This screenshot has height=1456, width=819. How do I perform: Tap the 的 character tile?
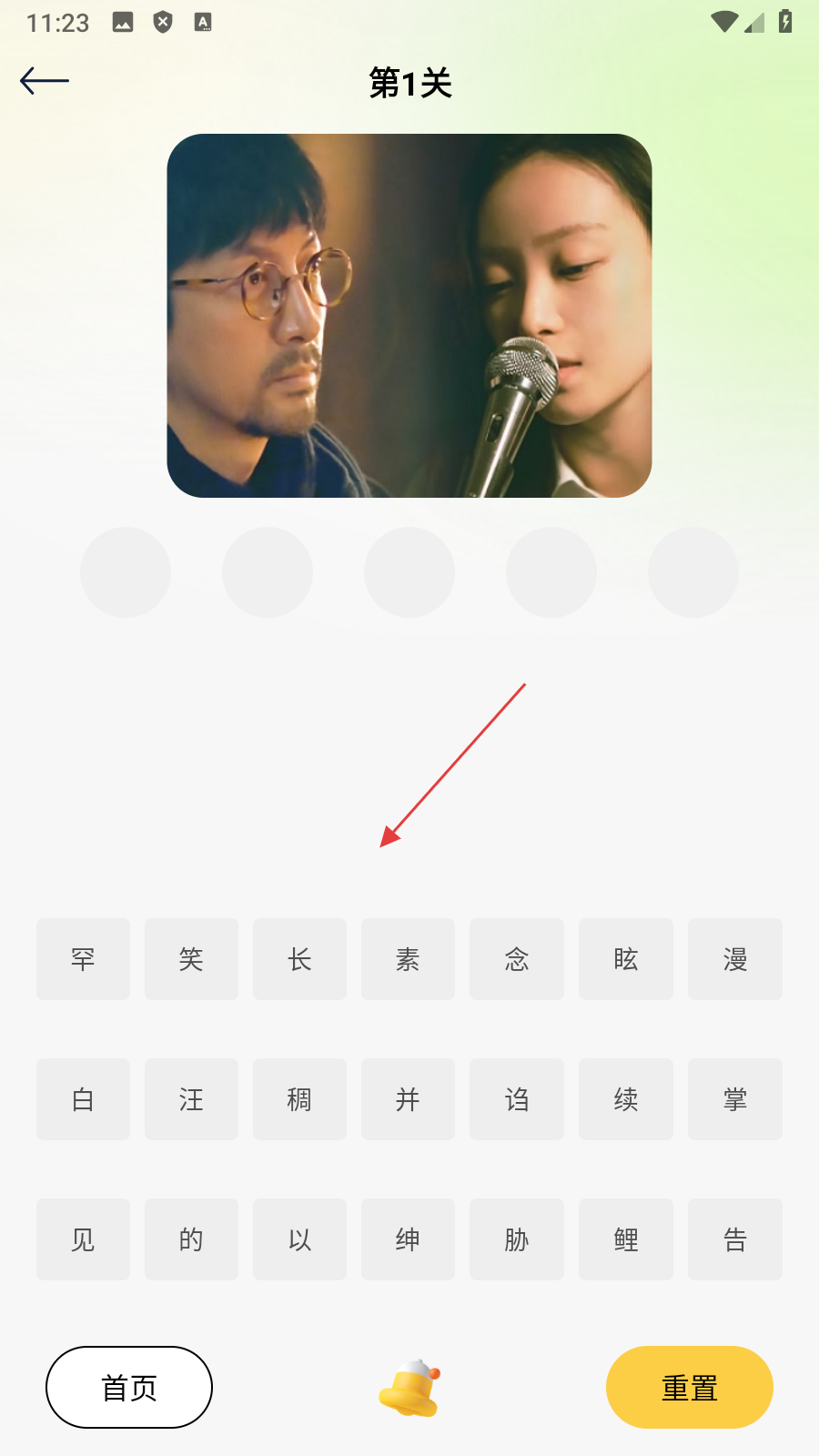[x=191, y=1239]
